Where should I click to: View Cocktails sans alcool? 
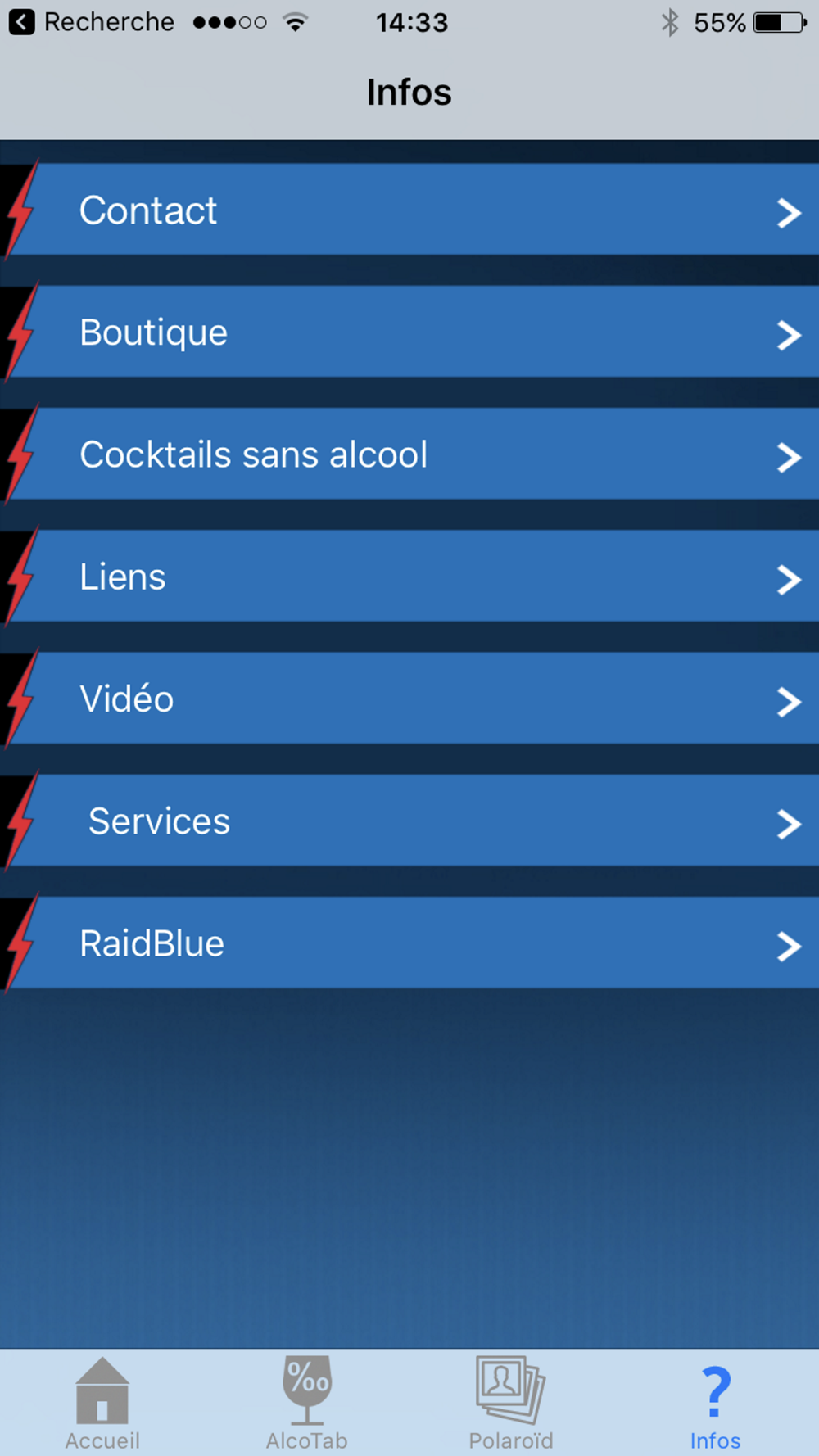tap(409, 454)
